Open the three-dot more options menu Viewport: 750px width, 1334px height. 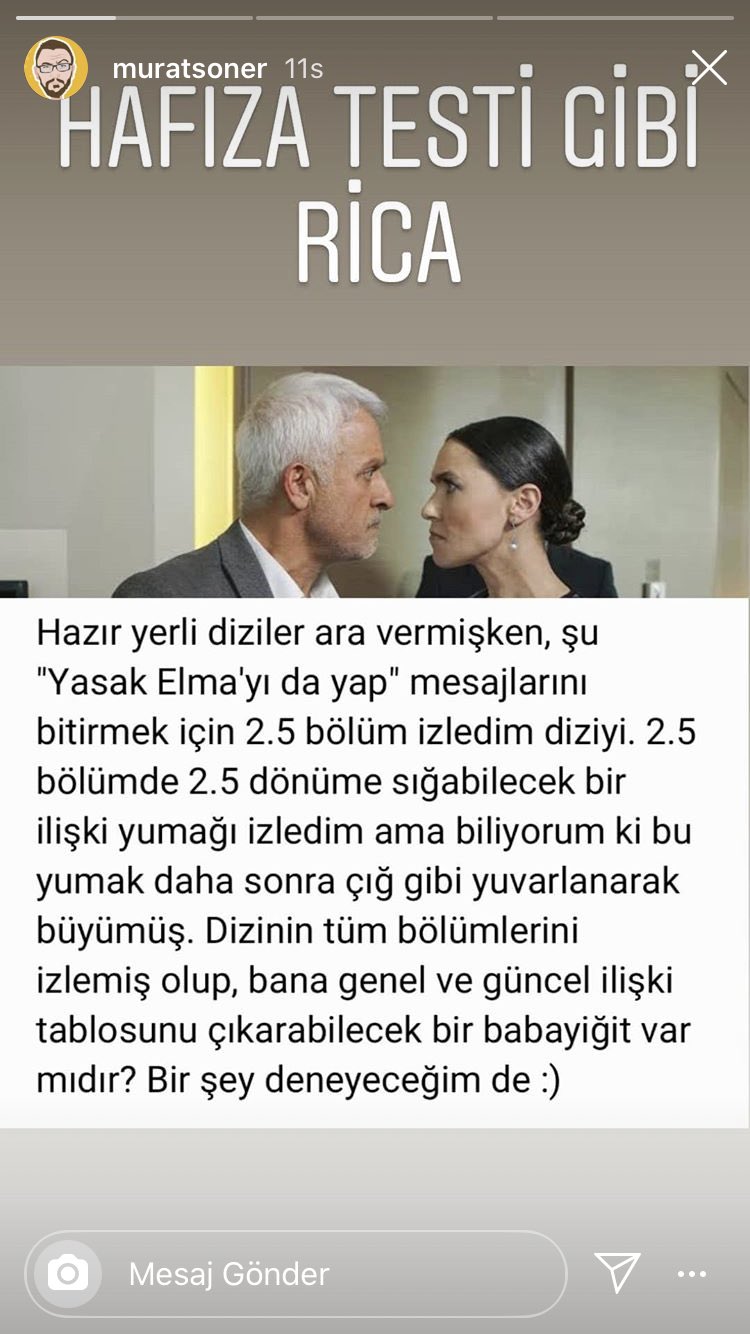692,1274
